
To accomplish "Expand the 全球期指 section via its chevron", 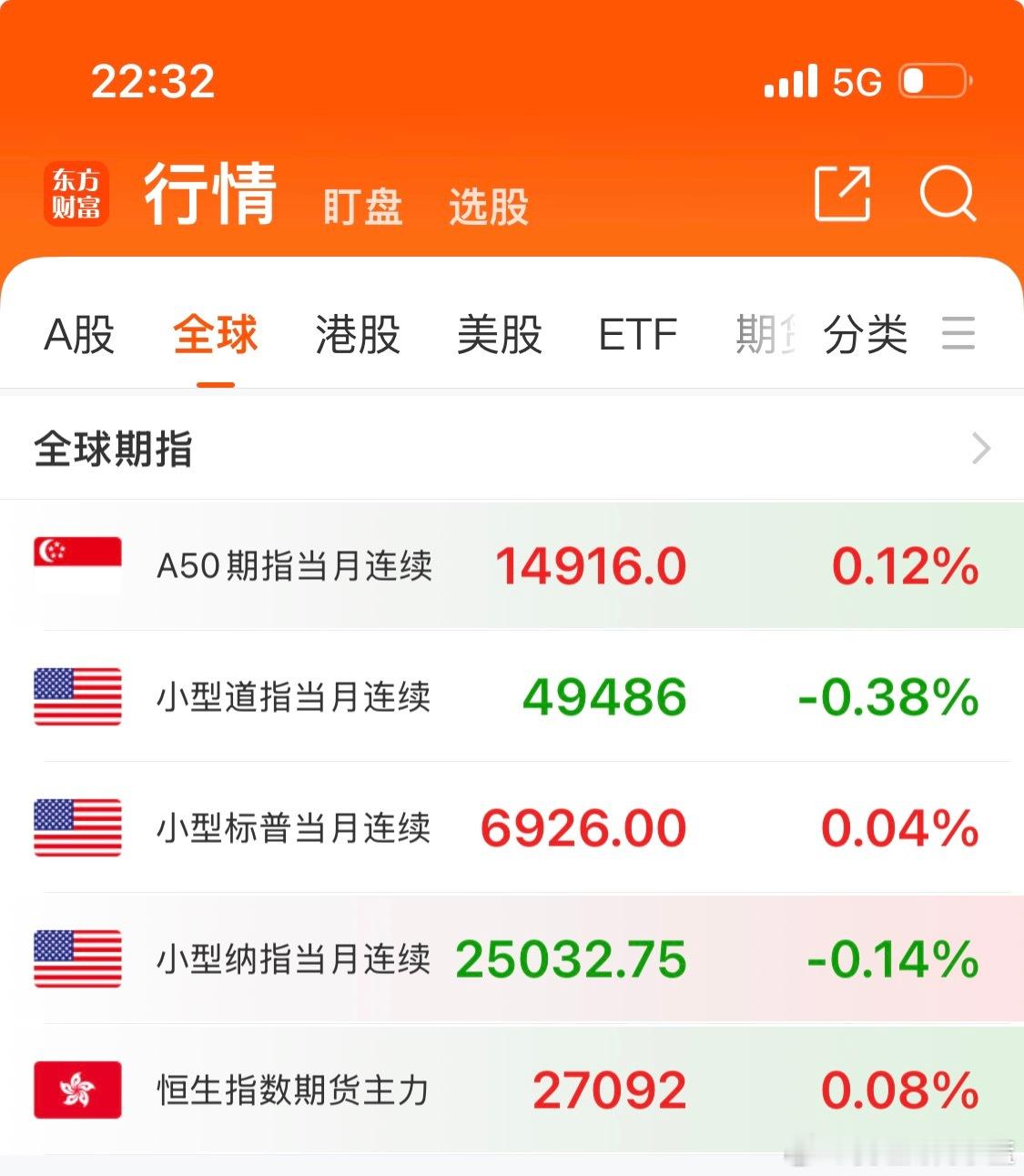I will pos(980,448).
